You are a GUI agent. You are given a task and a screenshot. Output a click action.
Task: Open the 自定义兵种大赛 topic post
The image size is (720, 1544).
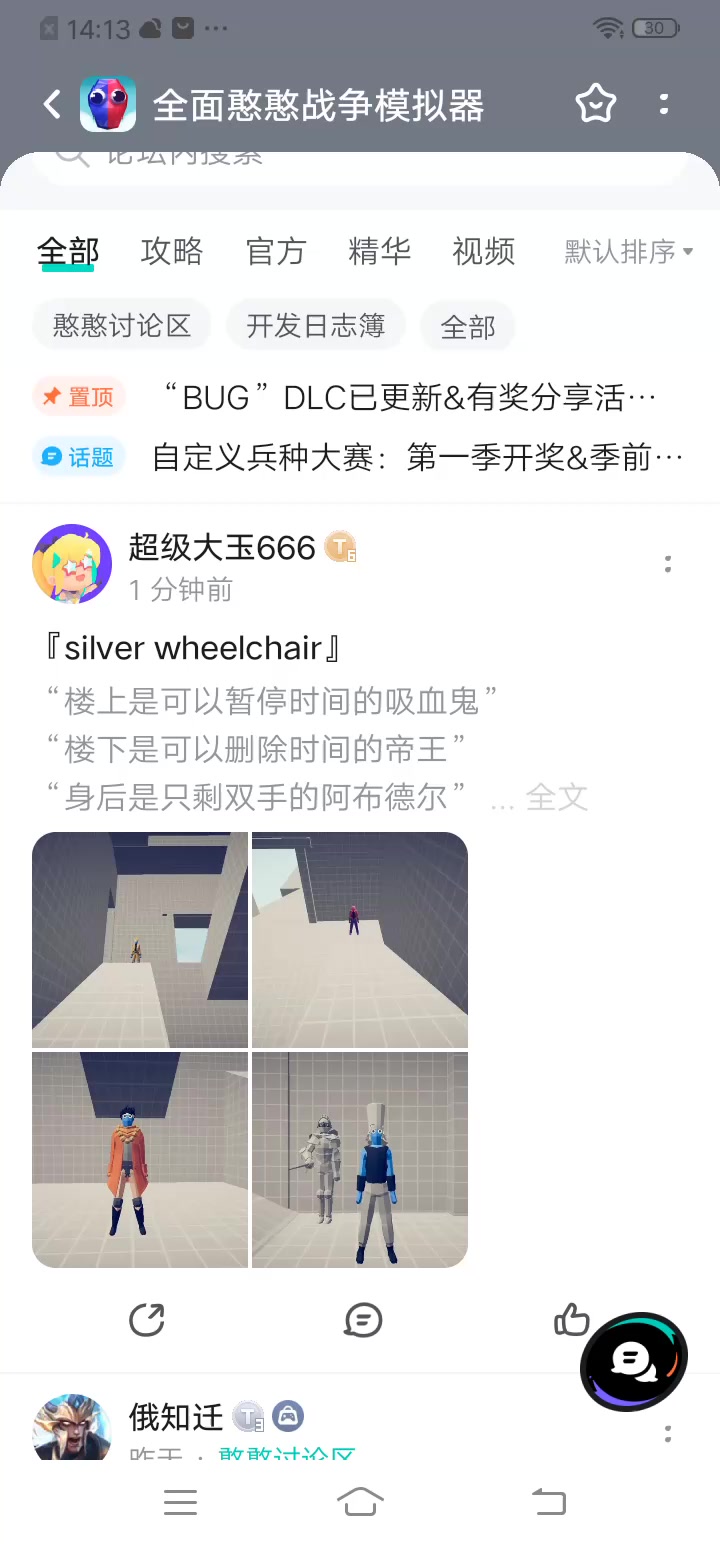[x=360, y=458]
